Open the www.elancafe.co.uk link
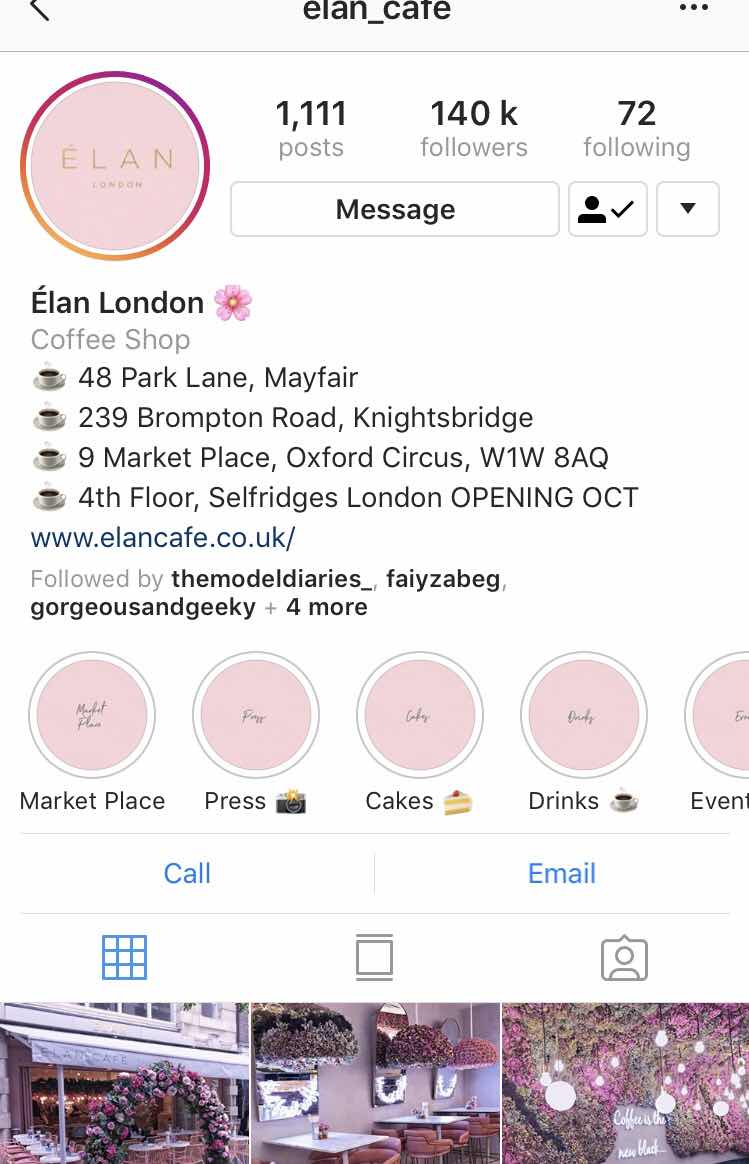 [163, 538]
